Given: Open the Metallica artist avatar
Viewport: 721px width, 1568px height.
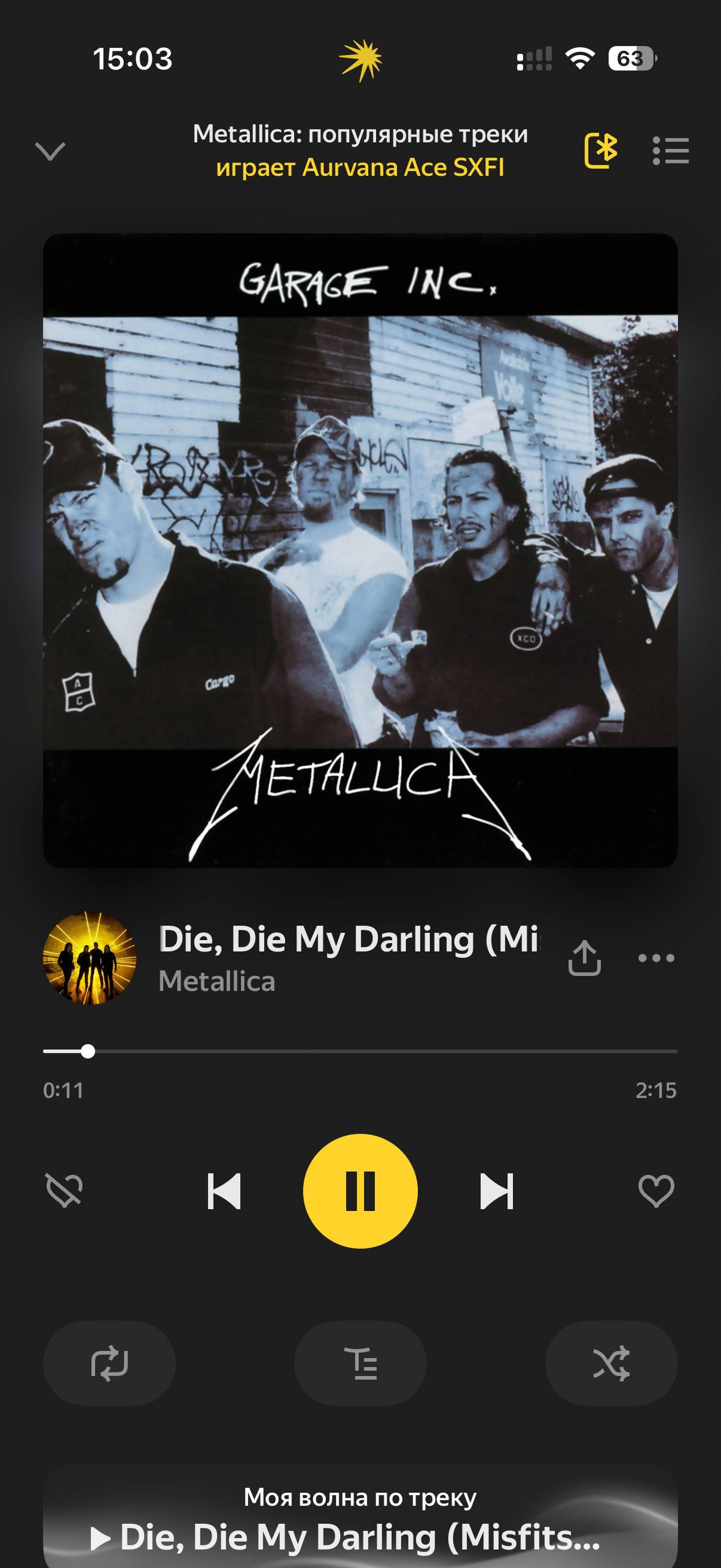Looking at the screenshot, I should click(x=89, y=958).
